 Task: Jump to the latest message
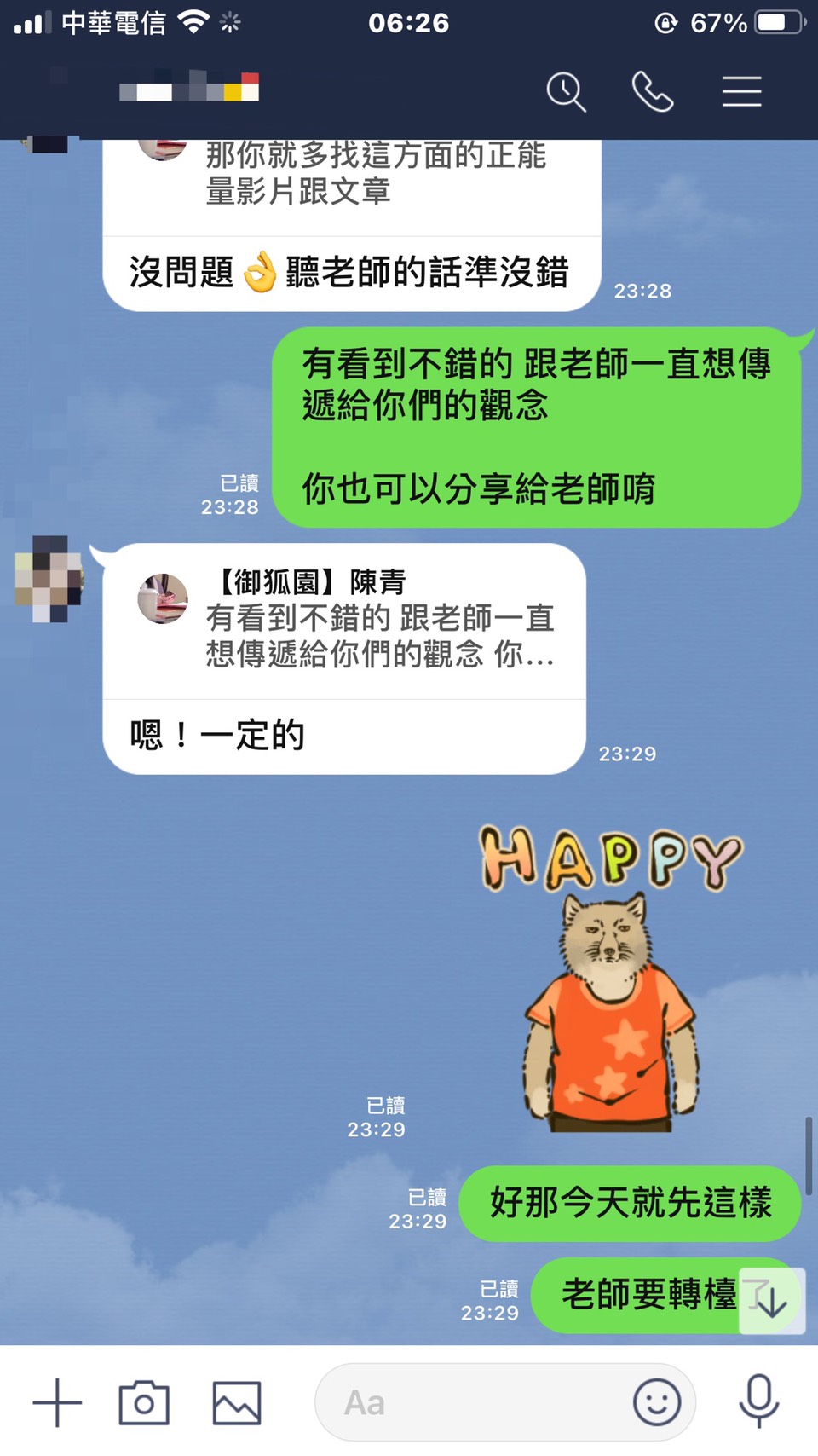tap(772, 1301)
